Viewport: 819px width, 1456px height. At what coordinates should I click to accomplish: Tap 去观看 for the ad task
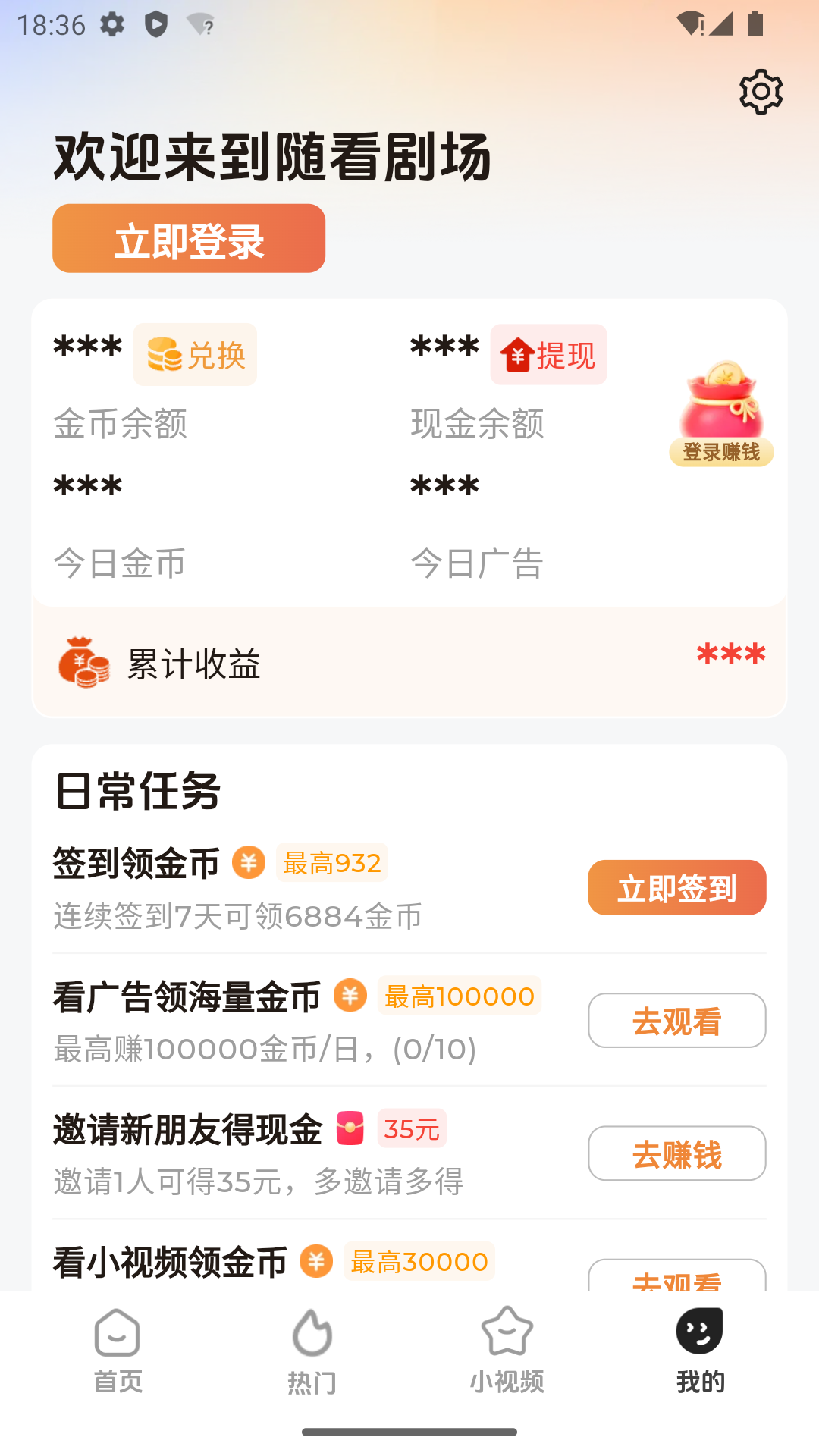[x=676, y=1021]
